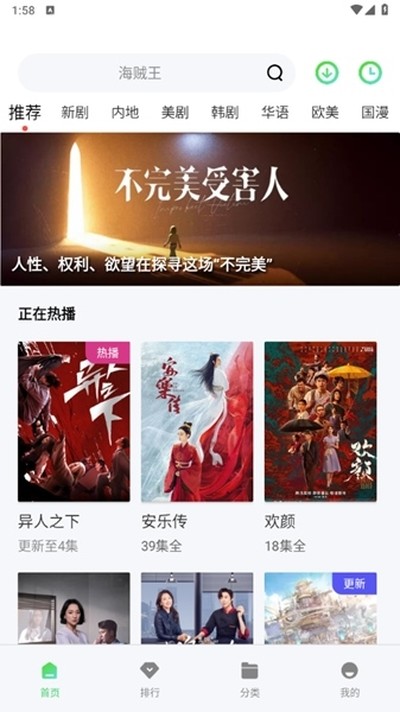Switch to the 我的 profile tab

(x=350, y=679)
